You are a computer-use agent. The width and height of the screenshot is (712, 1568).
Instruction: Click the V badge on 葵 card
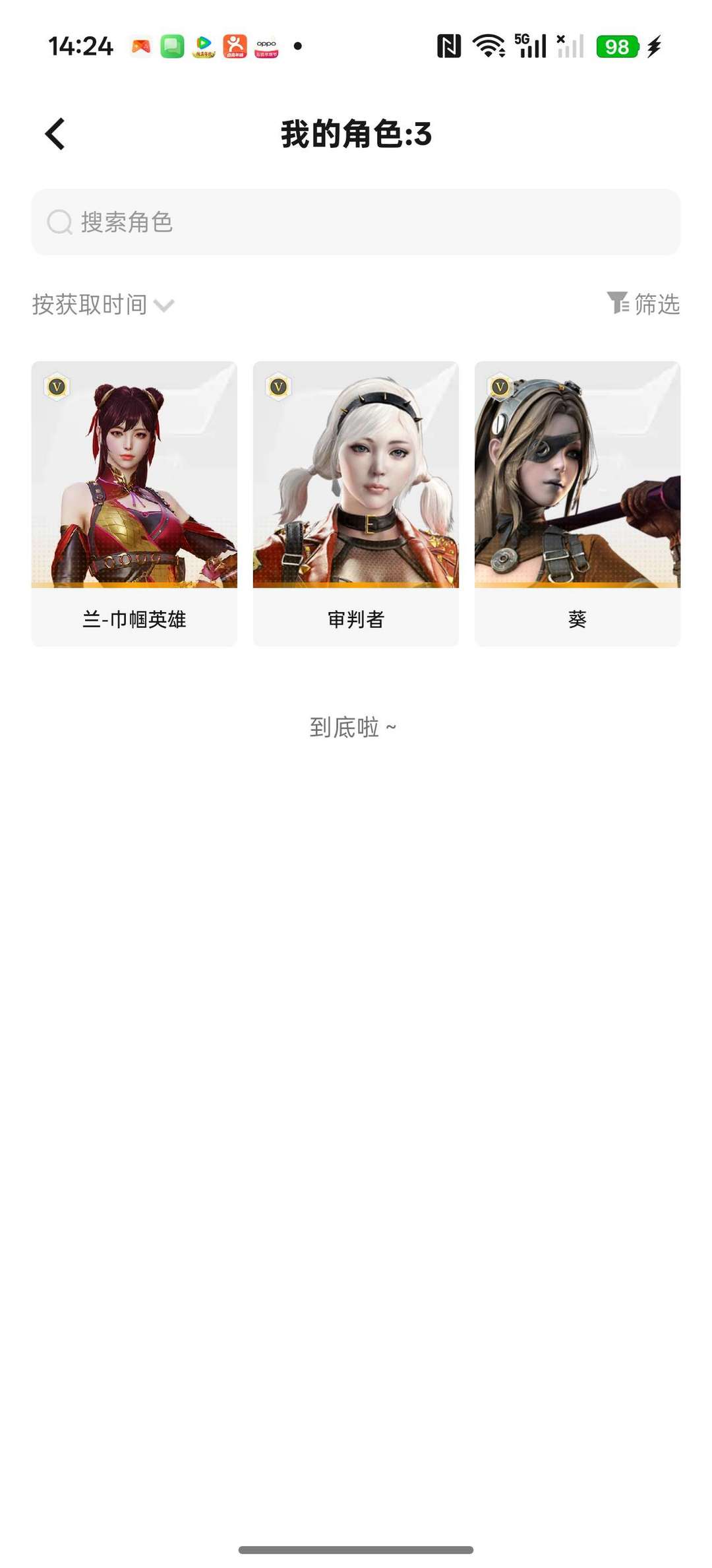(x=500, y=387)
